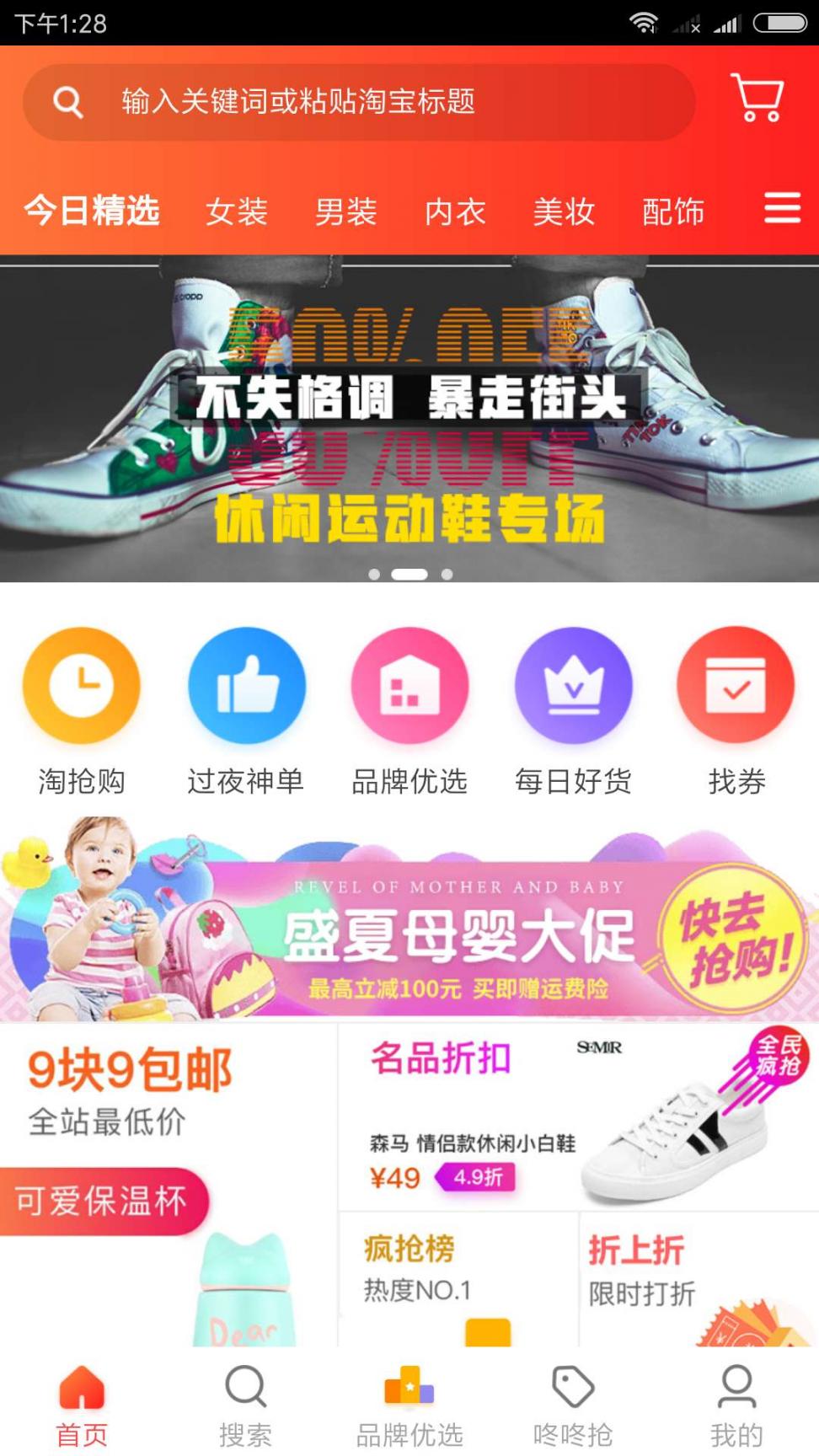Open the shopping cart
This screenshot has height=1456, width=819.
[758, 99]
